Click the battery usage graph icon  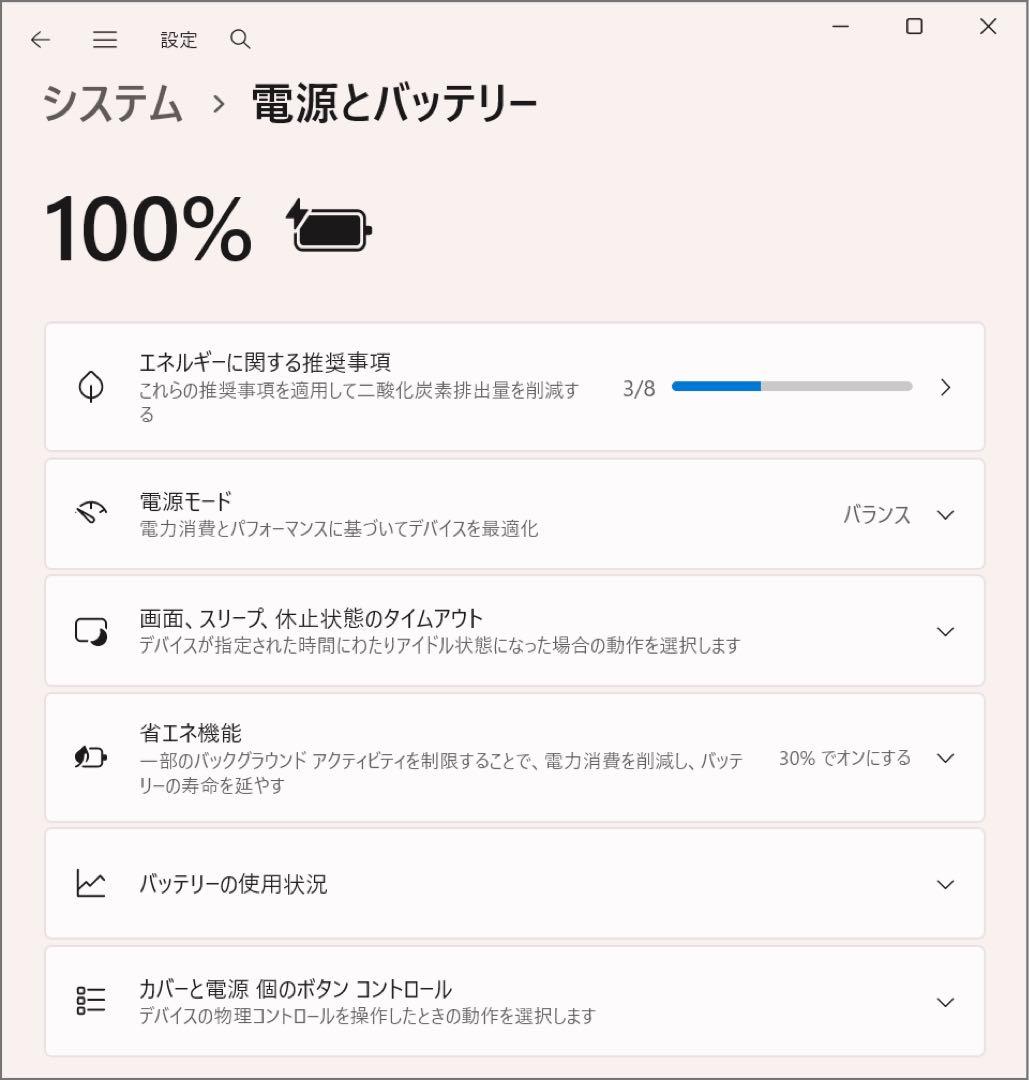coord(91,884)
